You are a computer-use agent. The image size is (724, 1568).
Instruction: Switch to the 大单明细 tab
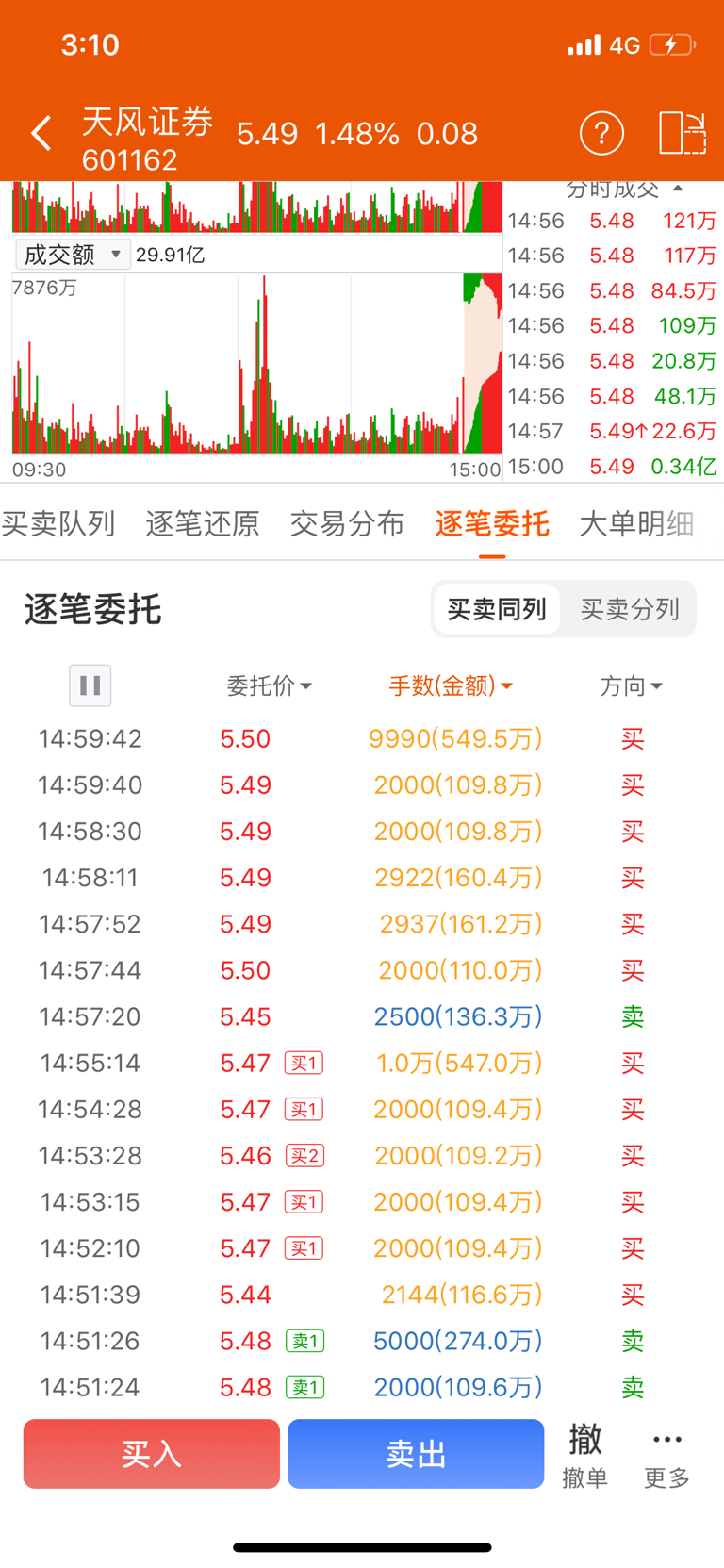pos(636,523)
